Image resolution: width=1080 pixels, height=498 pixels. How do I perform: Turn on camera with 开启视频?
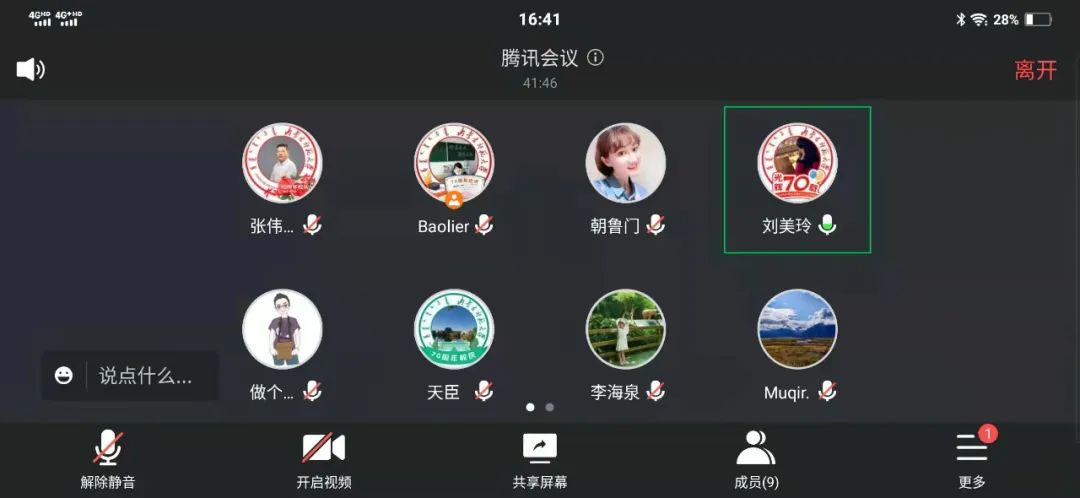pyautogui.click(x=324, y=460)
